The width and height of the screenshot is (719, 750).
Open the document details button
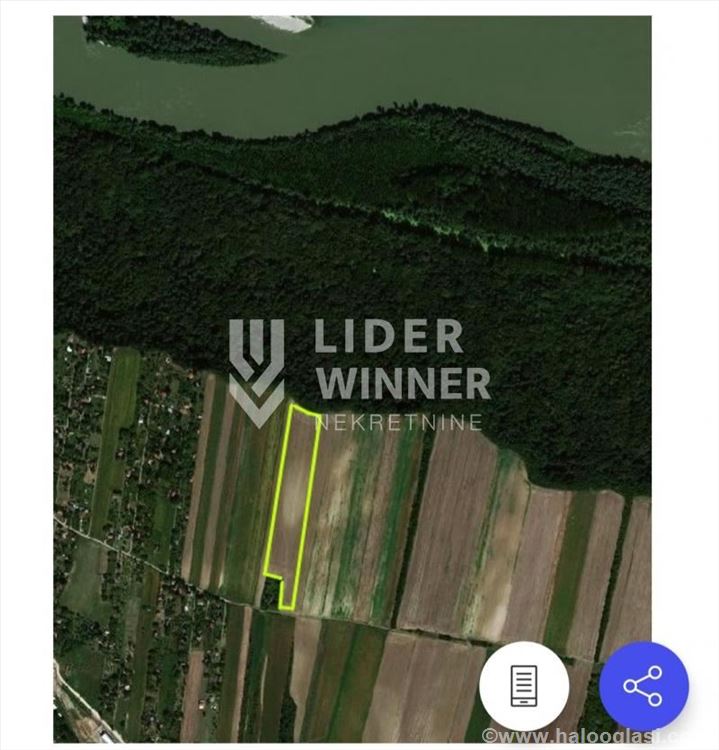(x=523, y=686)
